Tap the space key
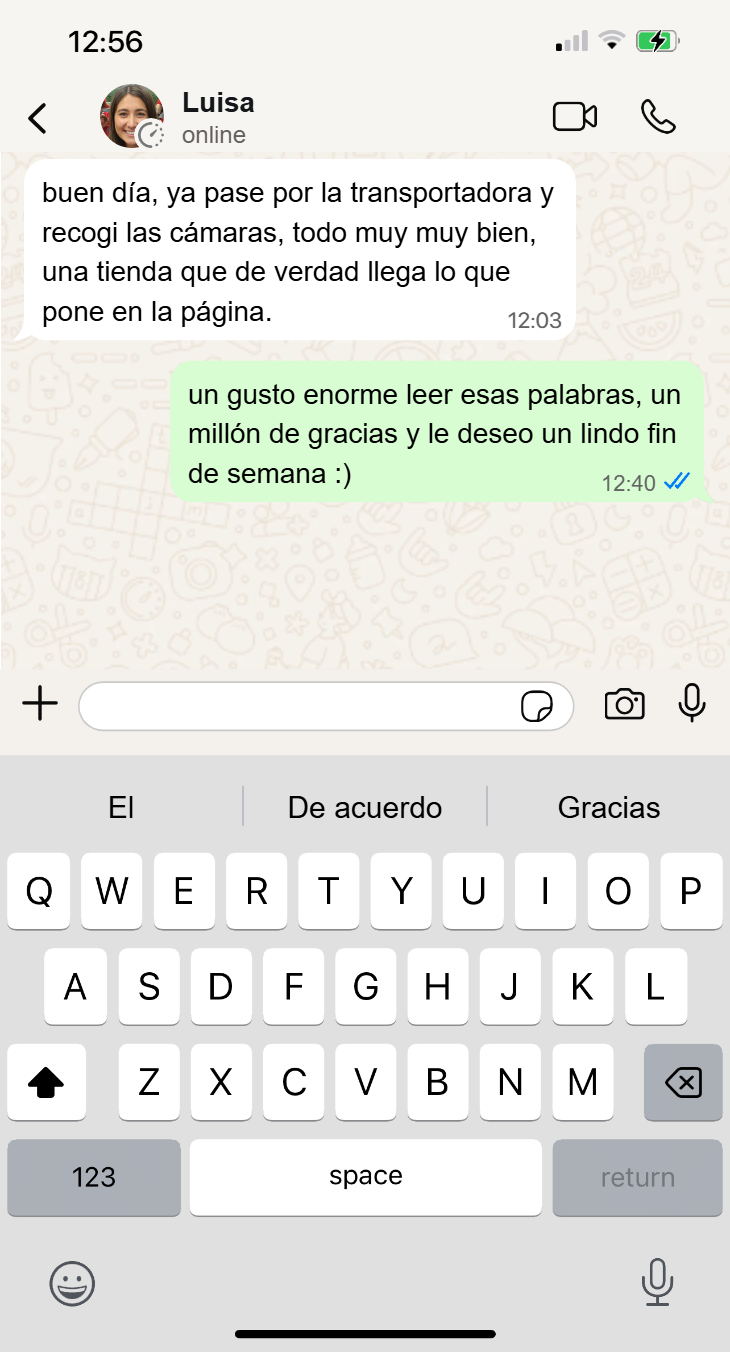 pos(365,1177)
